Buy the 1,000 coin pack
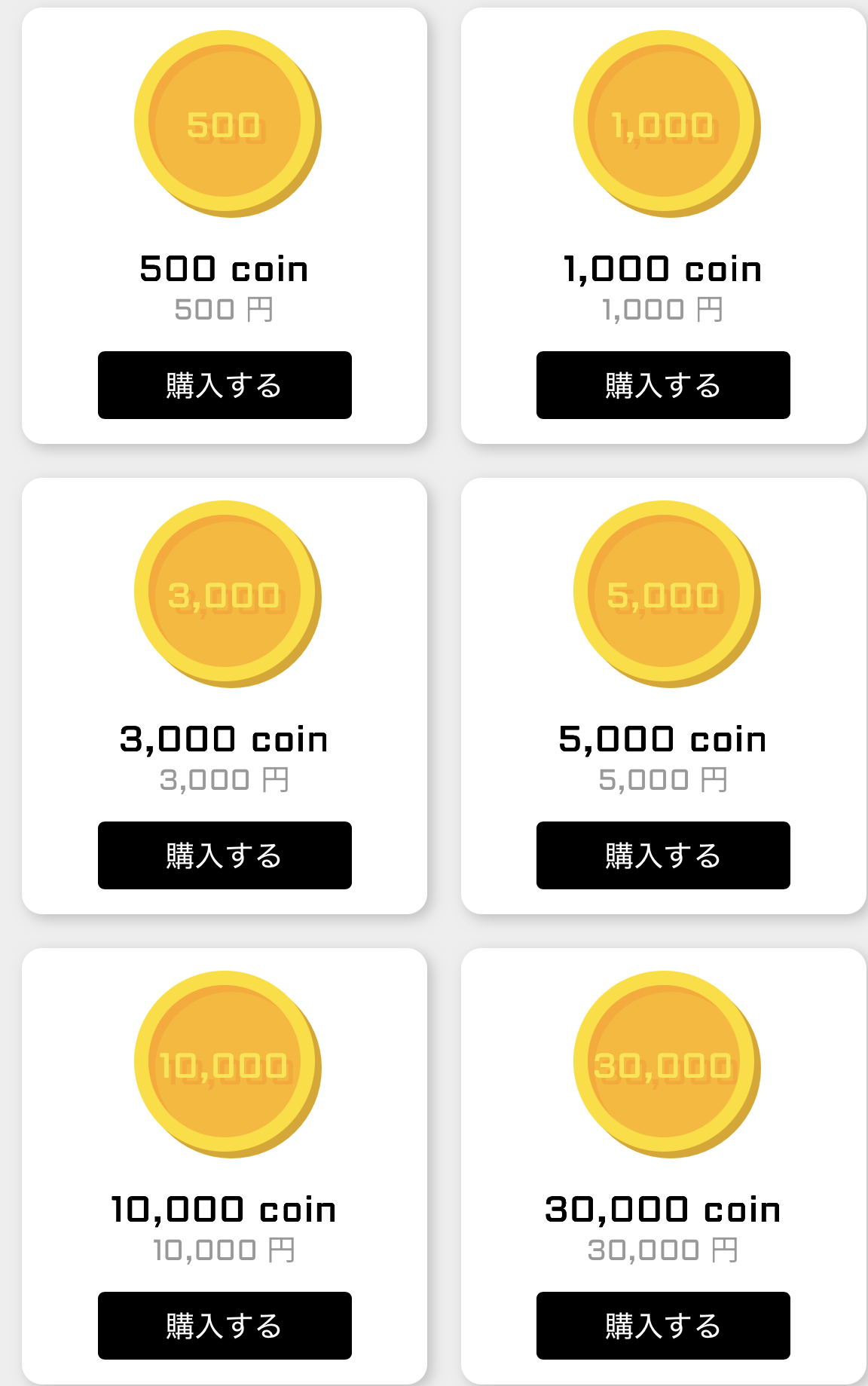This screenshot has width=868, height=1386. 663,385
